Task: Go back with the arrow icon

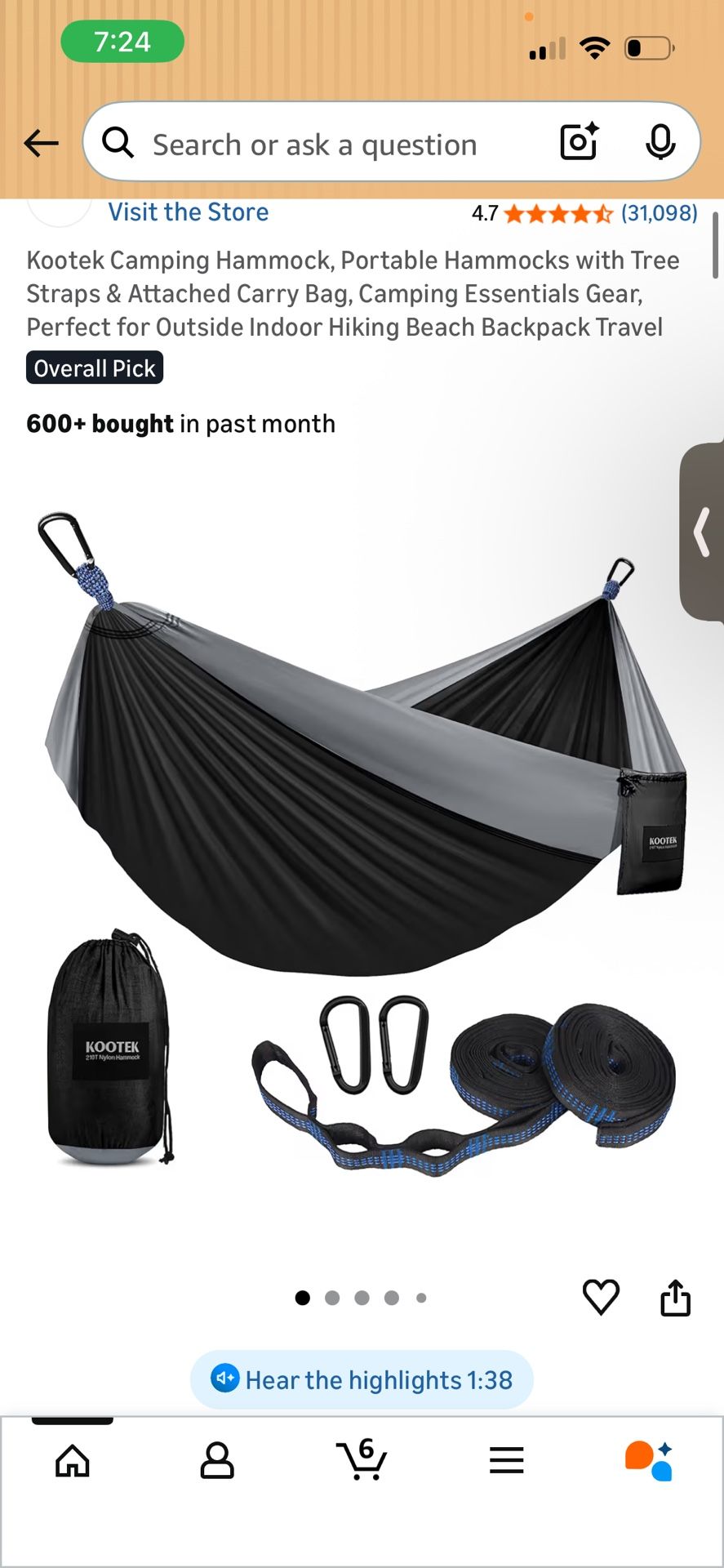Action: 41,144
